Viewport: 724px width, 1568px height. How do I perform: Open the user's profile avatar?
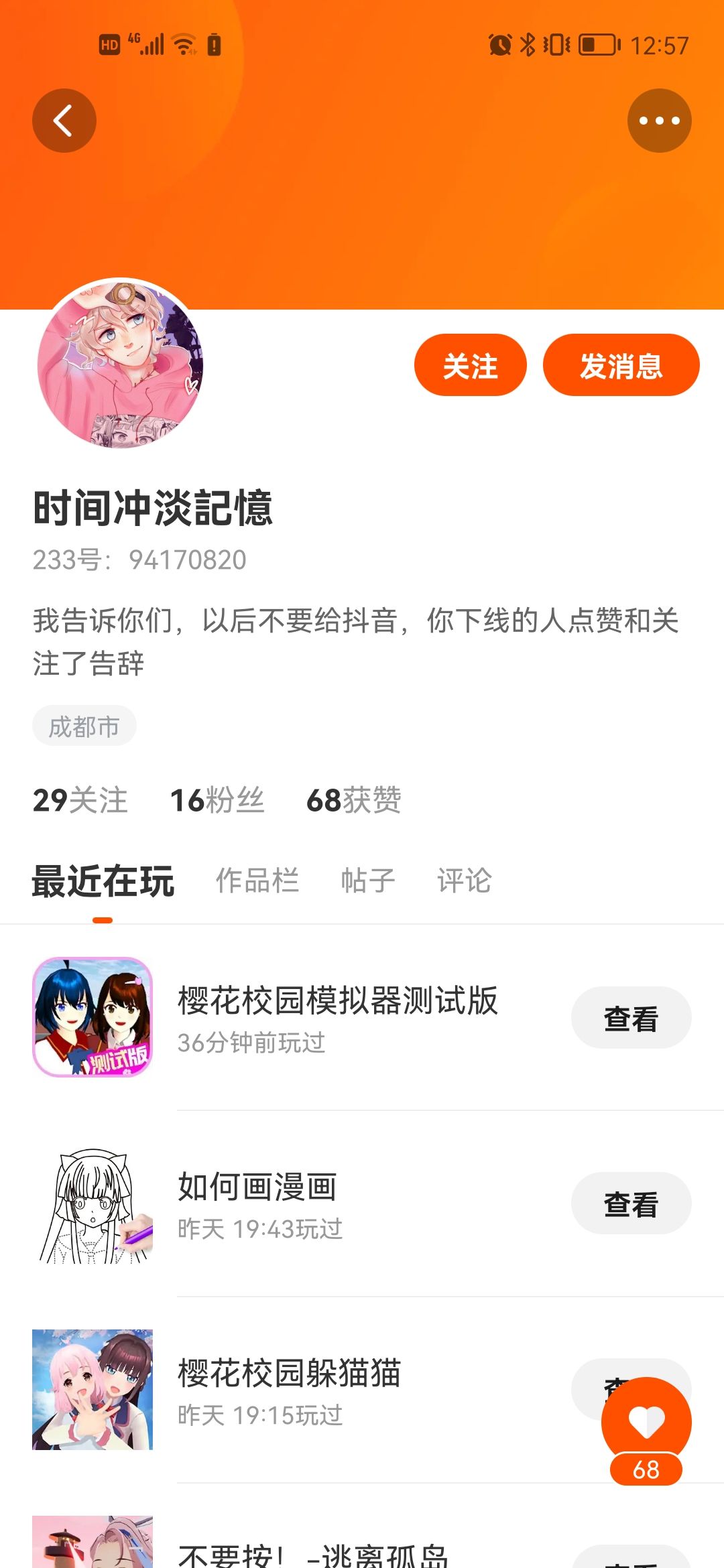click(121, 363)
